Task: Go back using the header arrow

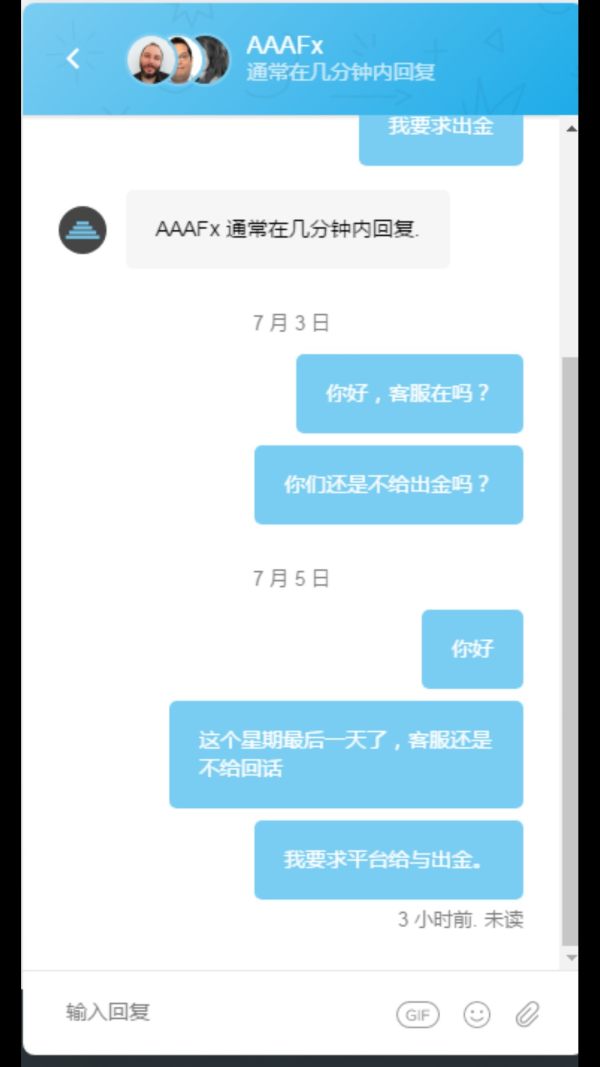Action: 73,59
